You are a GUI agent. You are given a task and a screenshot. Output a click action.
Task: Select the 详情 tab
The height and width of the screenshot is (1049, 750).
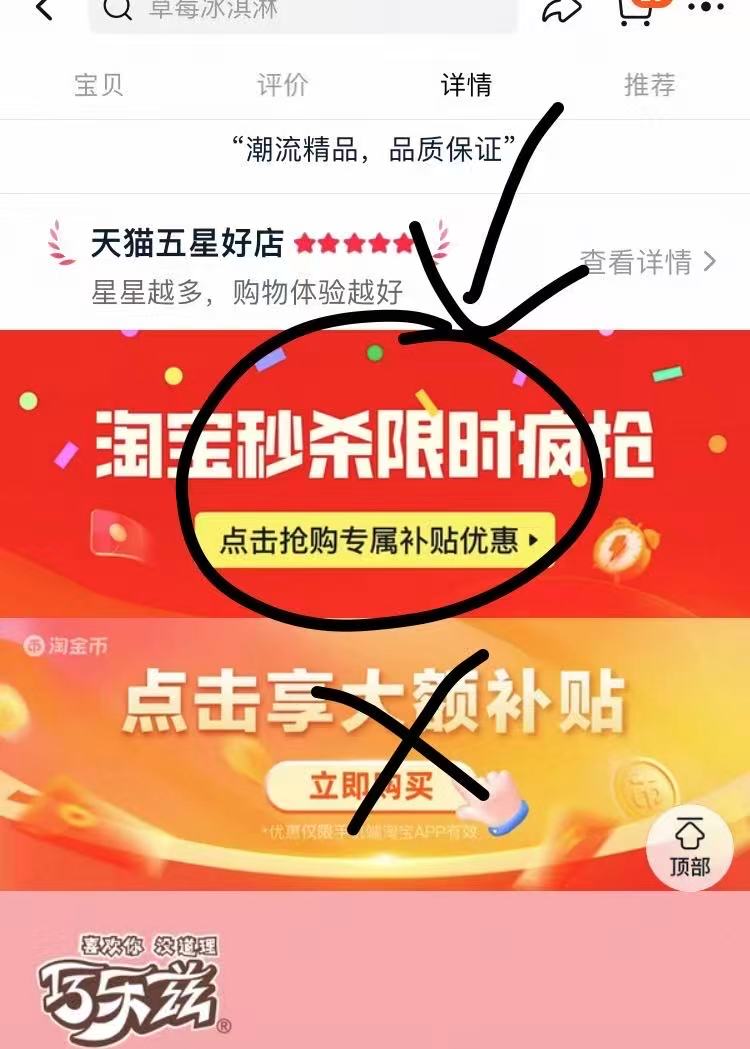point(466,85)
